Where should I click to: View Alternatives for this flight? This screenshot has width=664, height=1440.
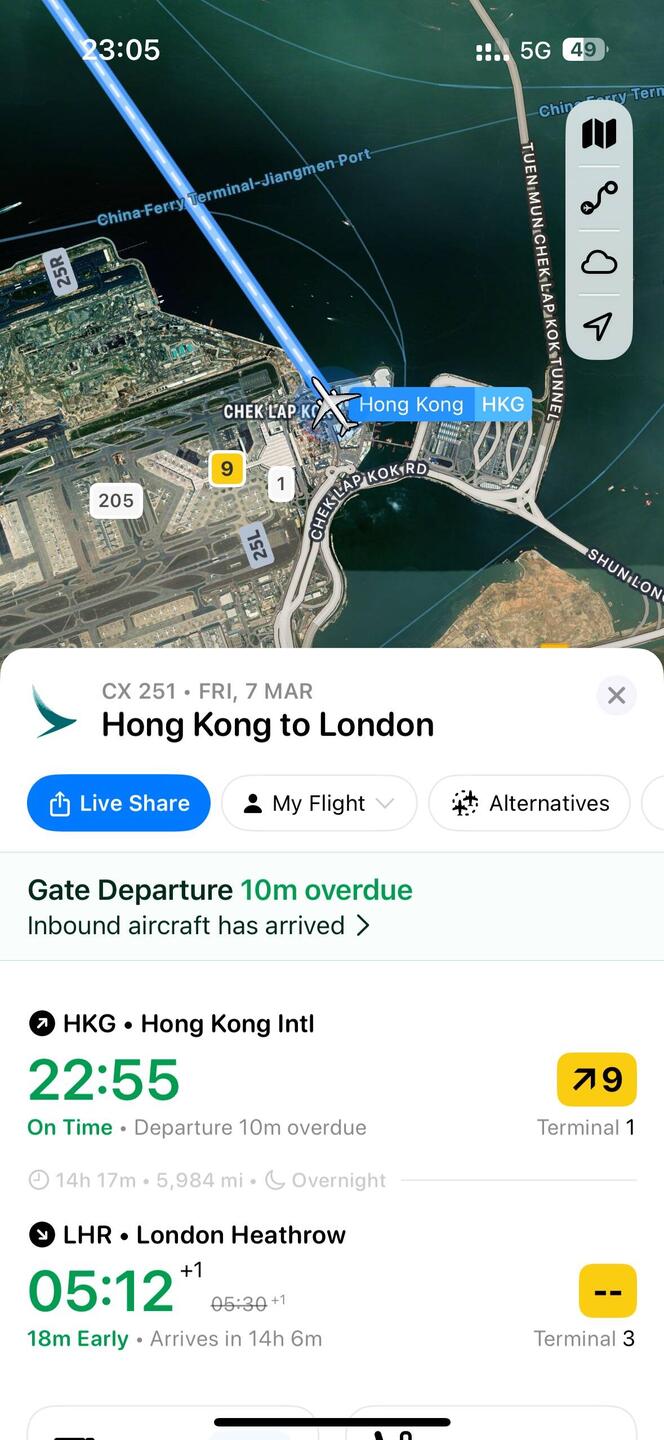529,803
